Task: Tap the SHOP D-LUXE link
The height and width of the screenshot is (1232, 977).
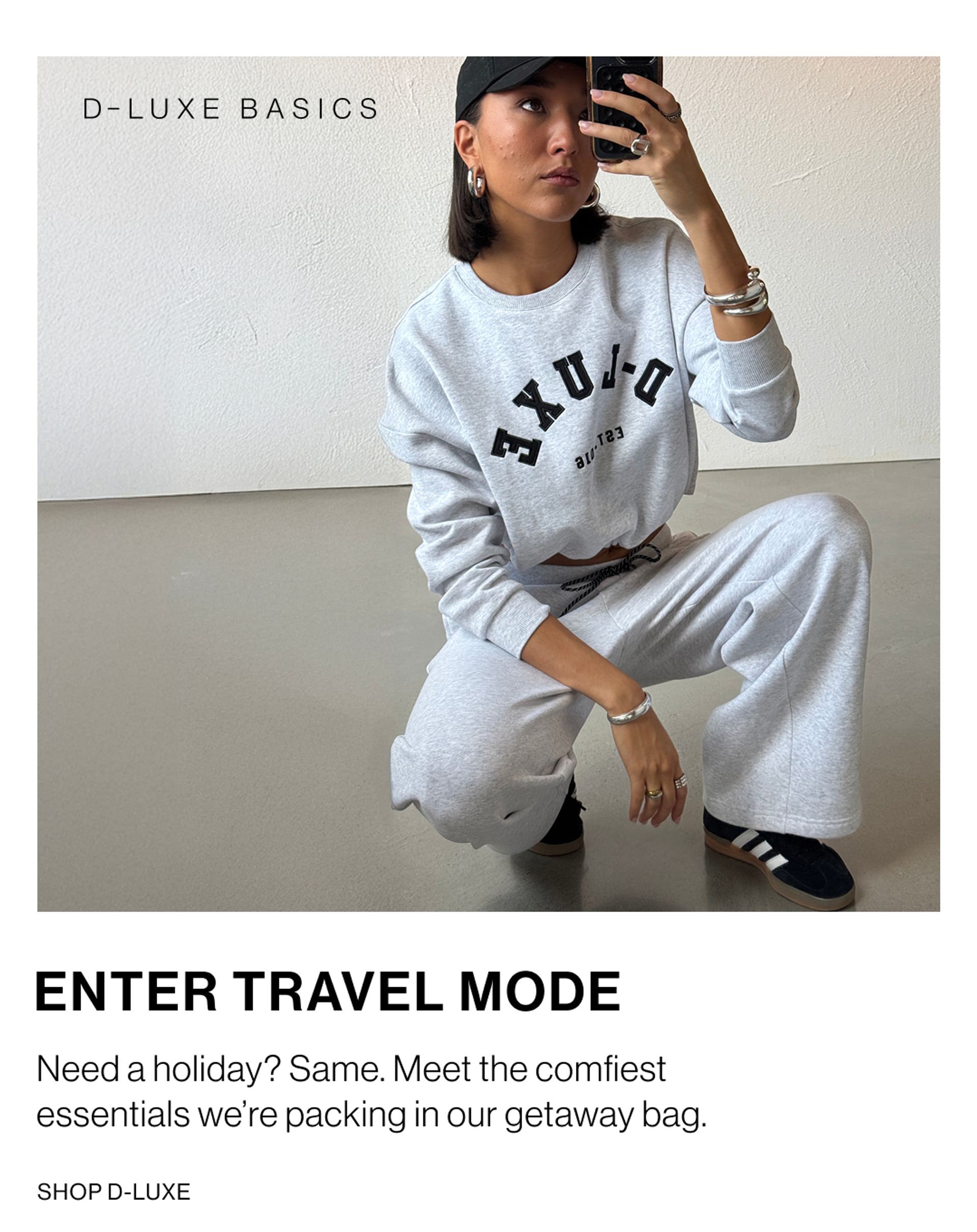Action: 113,1192
